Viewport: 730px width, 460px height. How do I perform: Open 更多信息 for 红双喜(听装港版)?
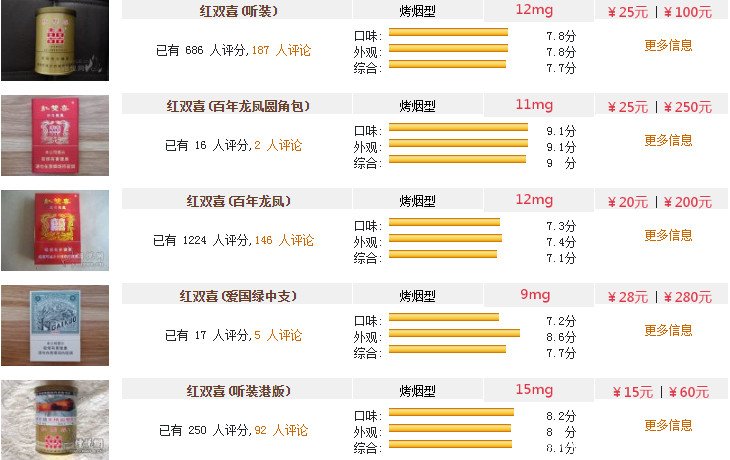668,425
